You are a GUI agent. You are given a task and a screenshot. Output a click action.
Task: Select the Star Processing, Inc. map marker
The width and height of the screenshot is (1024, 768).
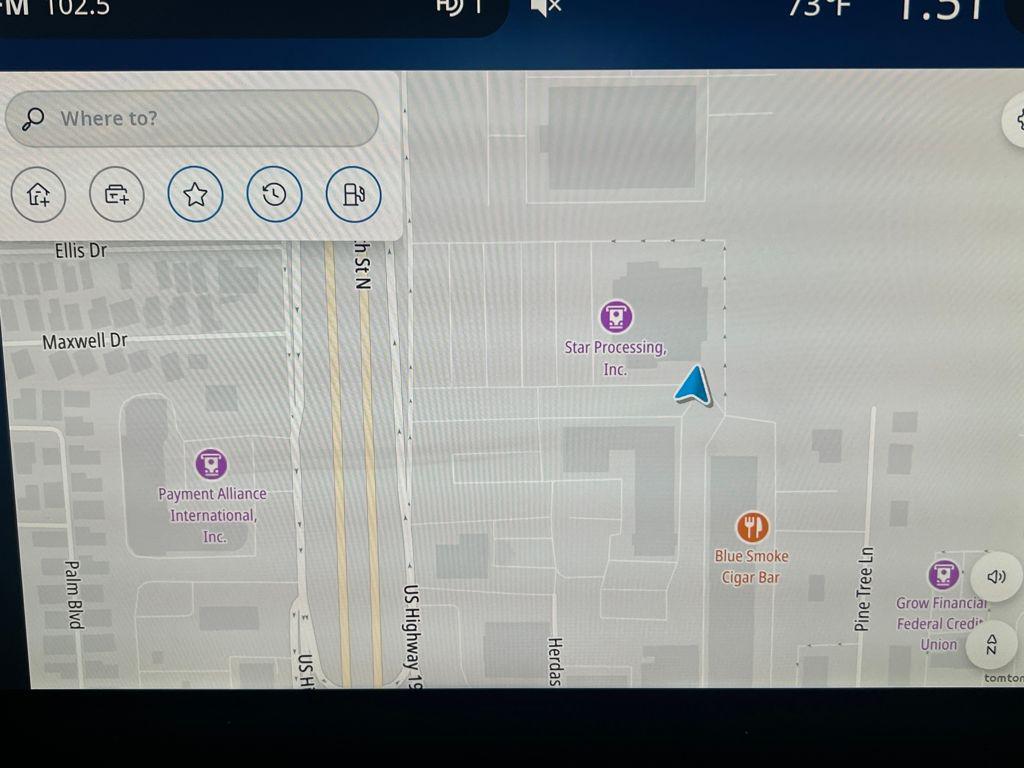tap(615, 317)
